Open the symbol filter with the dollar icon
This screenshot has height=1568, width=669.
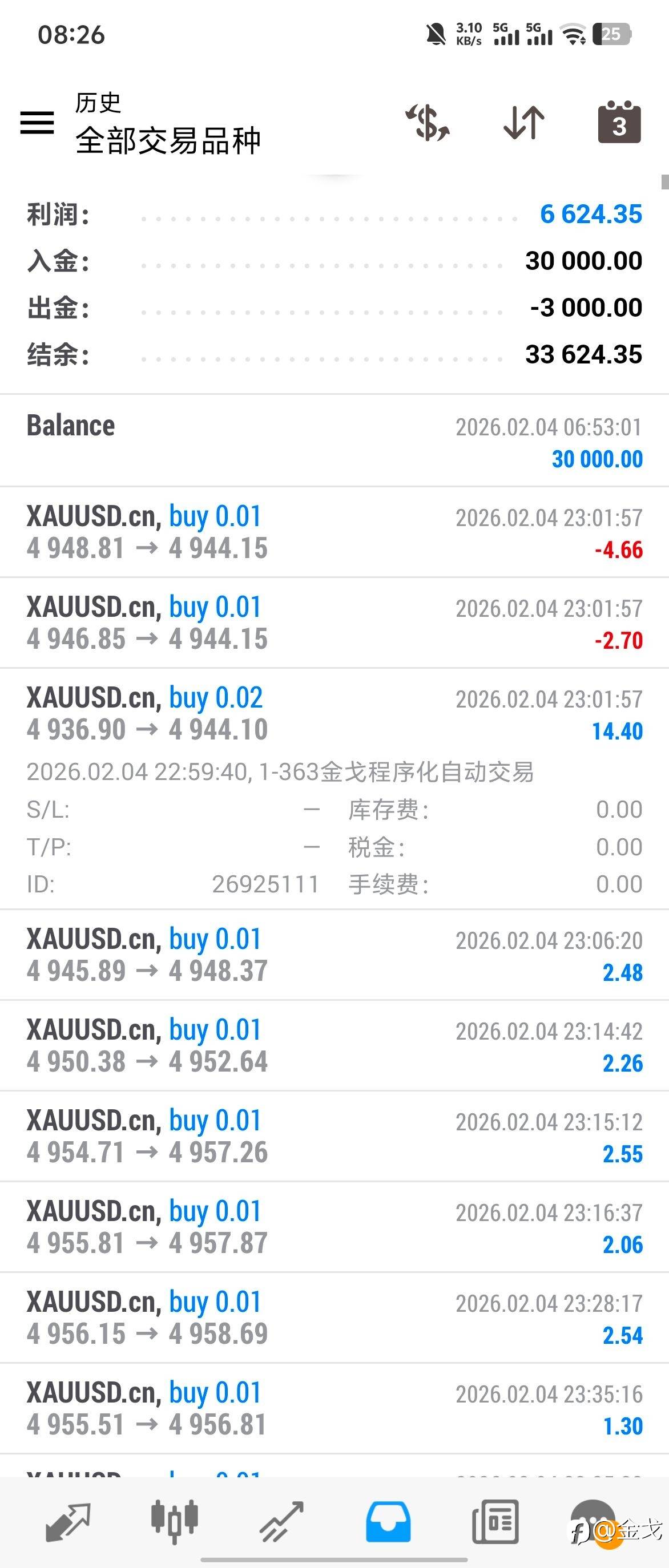[x=428, y=122]
